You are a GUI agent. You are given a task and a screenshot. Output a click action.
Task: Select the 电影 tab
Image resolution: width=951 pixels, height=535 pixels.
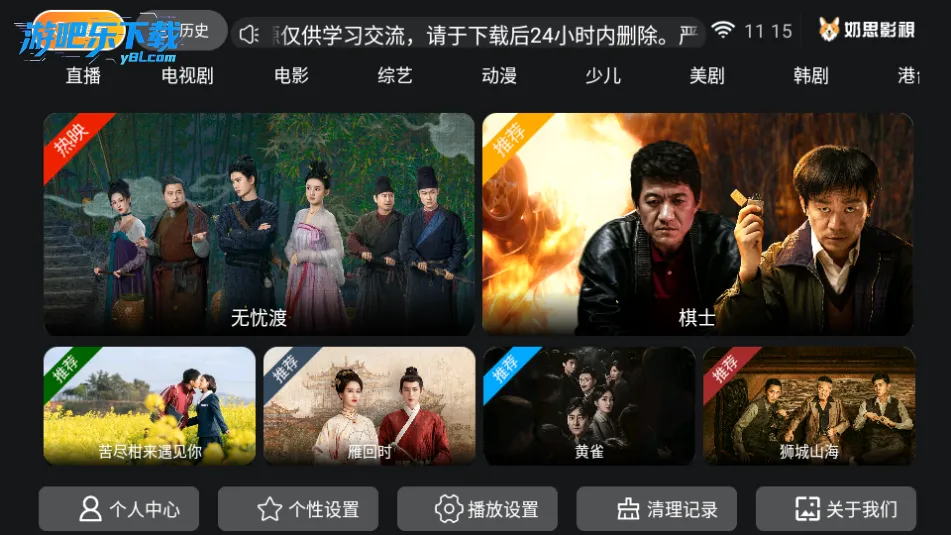291,75
